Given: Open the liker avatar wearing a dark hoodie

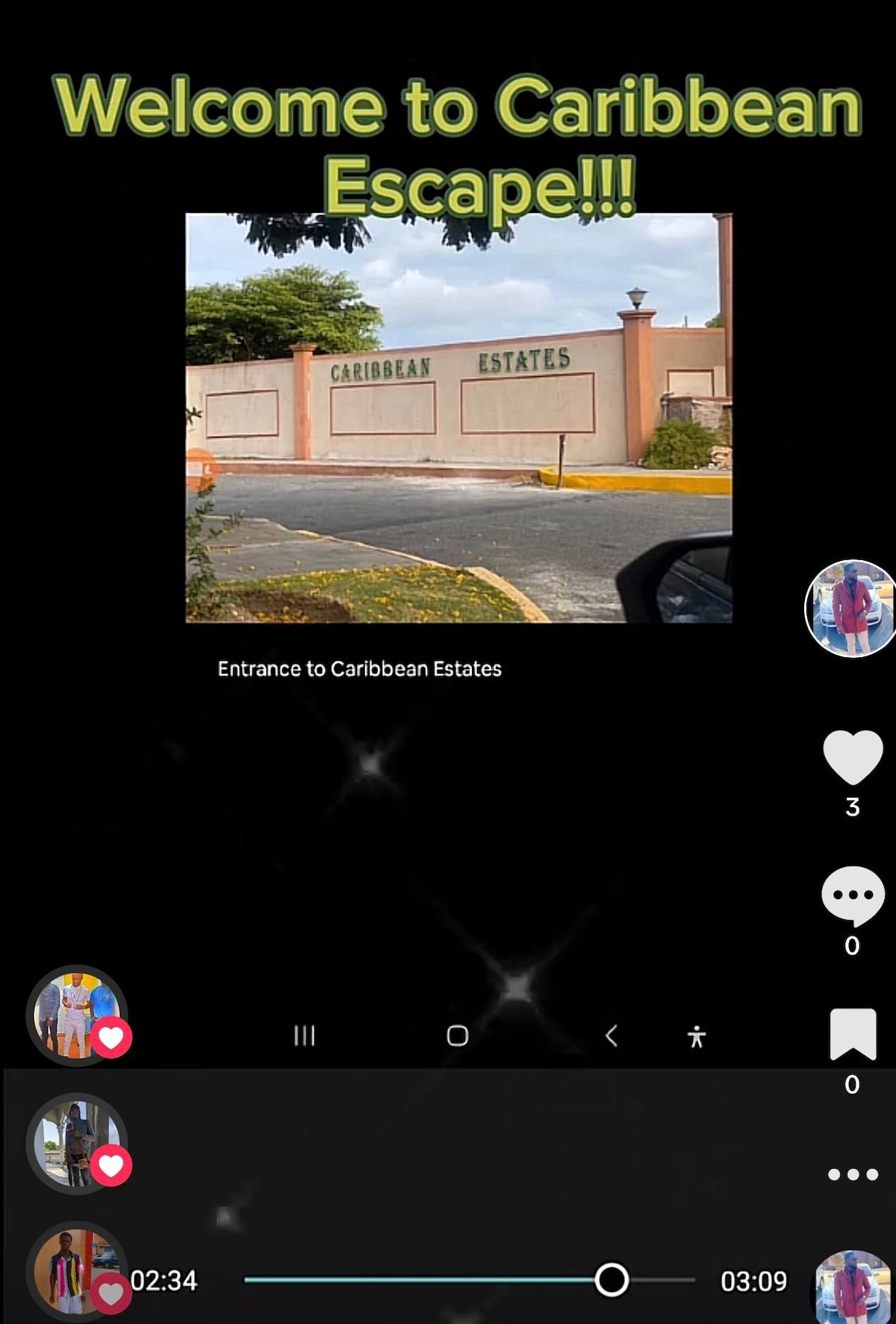Looking at the screenshot, I should (76, 1143).
